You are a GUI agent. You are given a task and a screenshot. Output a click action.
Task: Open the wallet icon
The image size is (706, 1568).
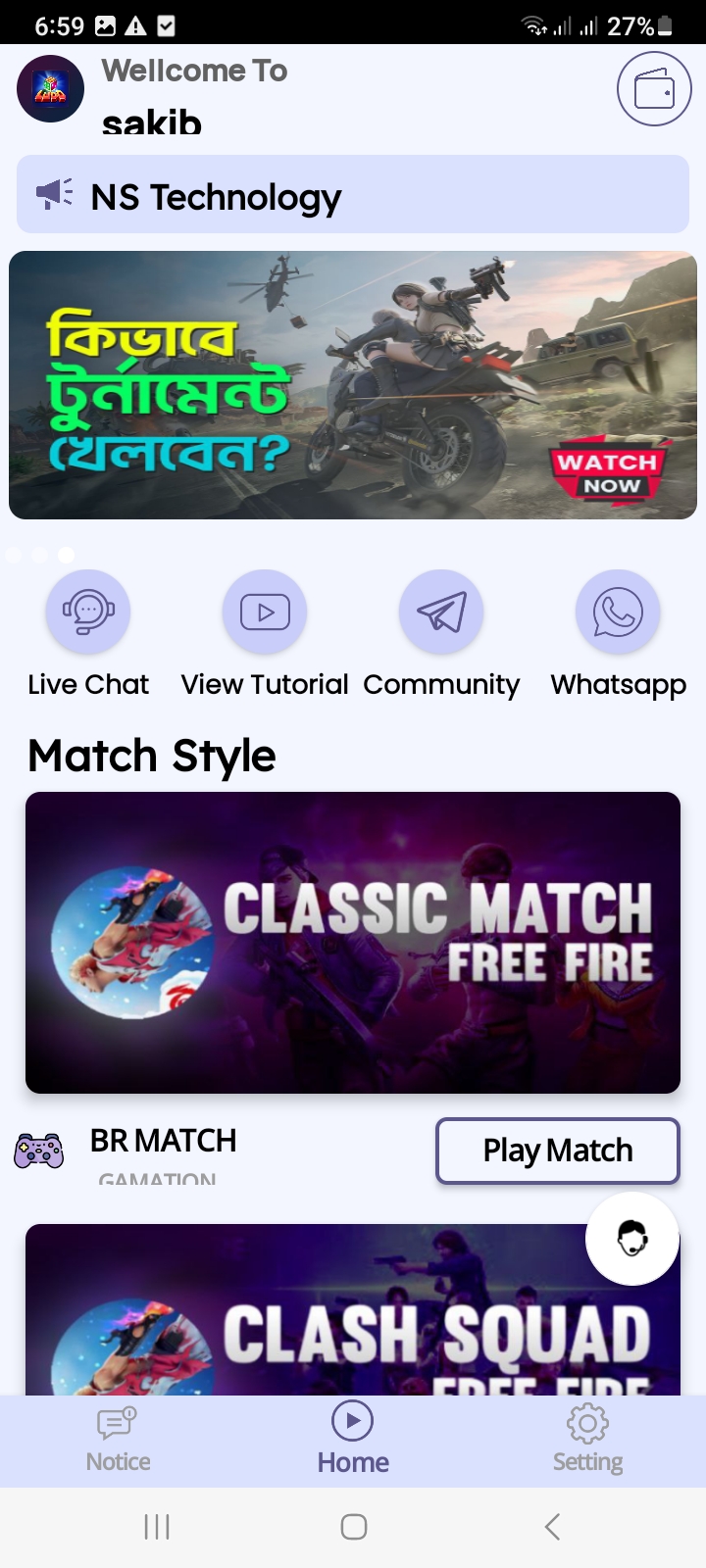654,89
